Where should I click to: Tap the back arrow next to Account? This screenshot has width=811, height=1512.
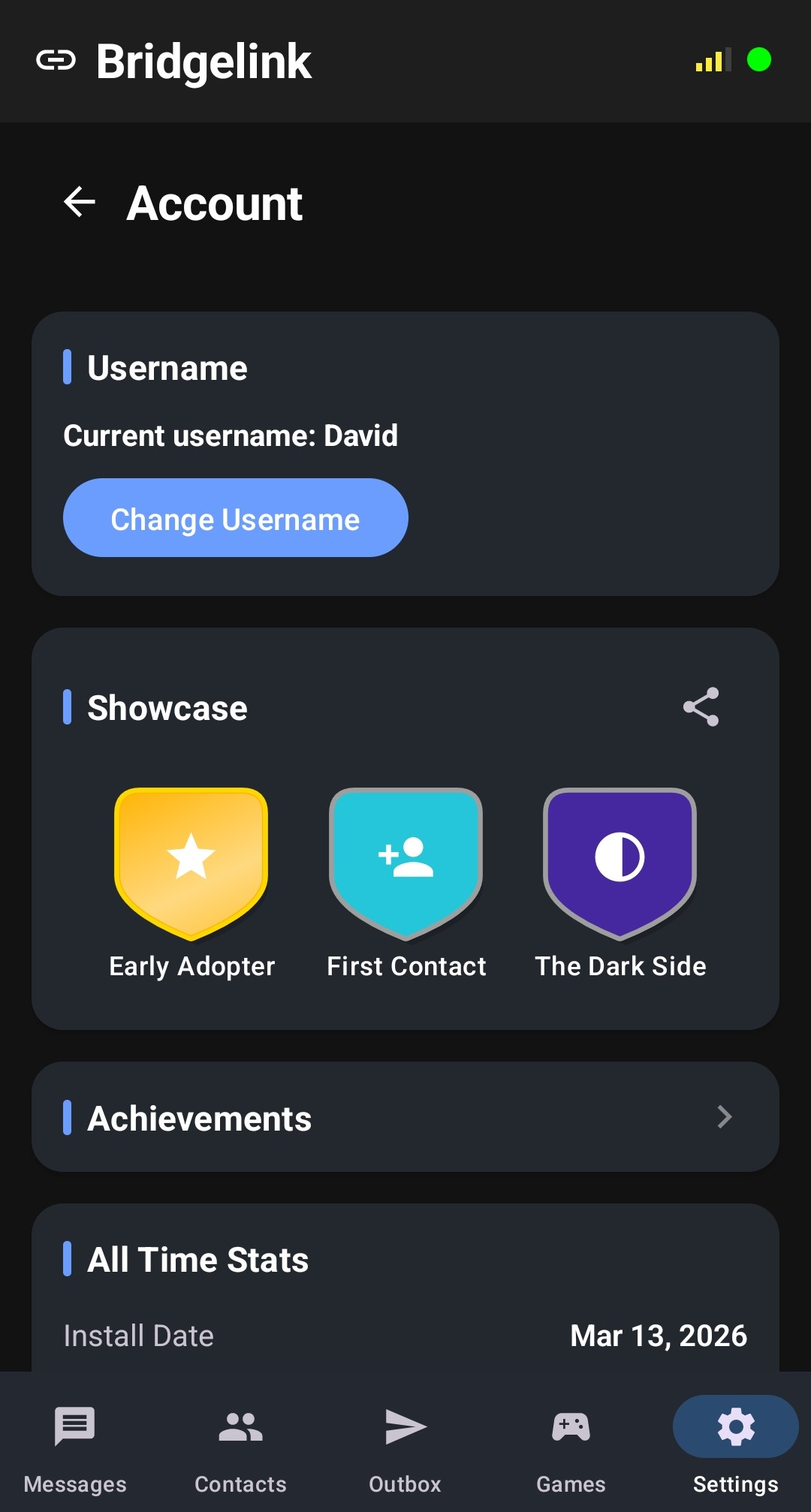[x=77, y=202]
